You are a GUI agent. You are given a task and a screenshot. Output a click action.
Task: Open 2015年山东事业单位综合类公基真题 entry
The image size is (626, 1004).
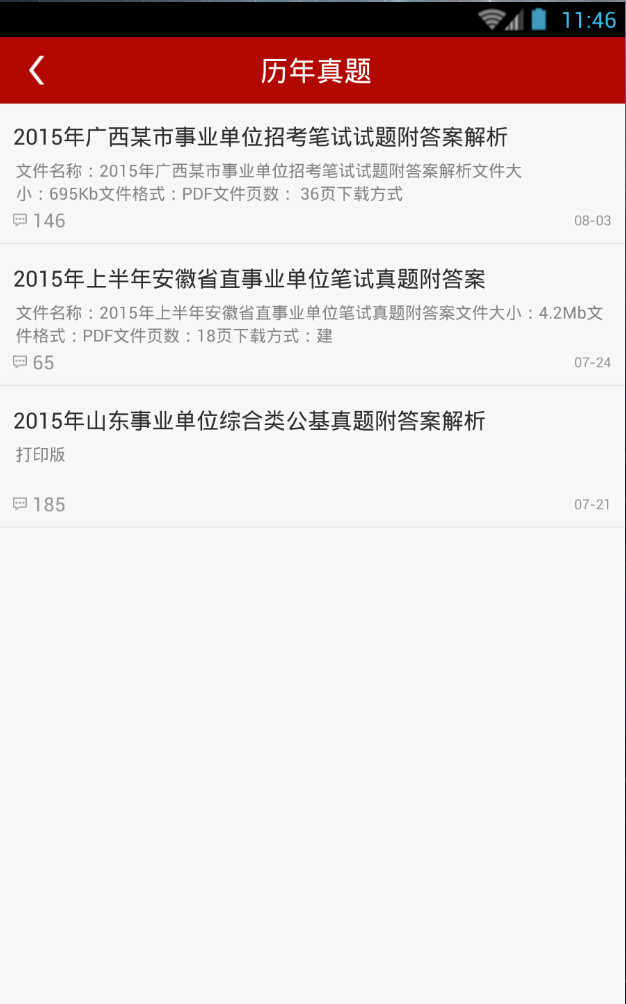[249, 421]
